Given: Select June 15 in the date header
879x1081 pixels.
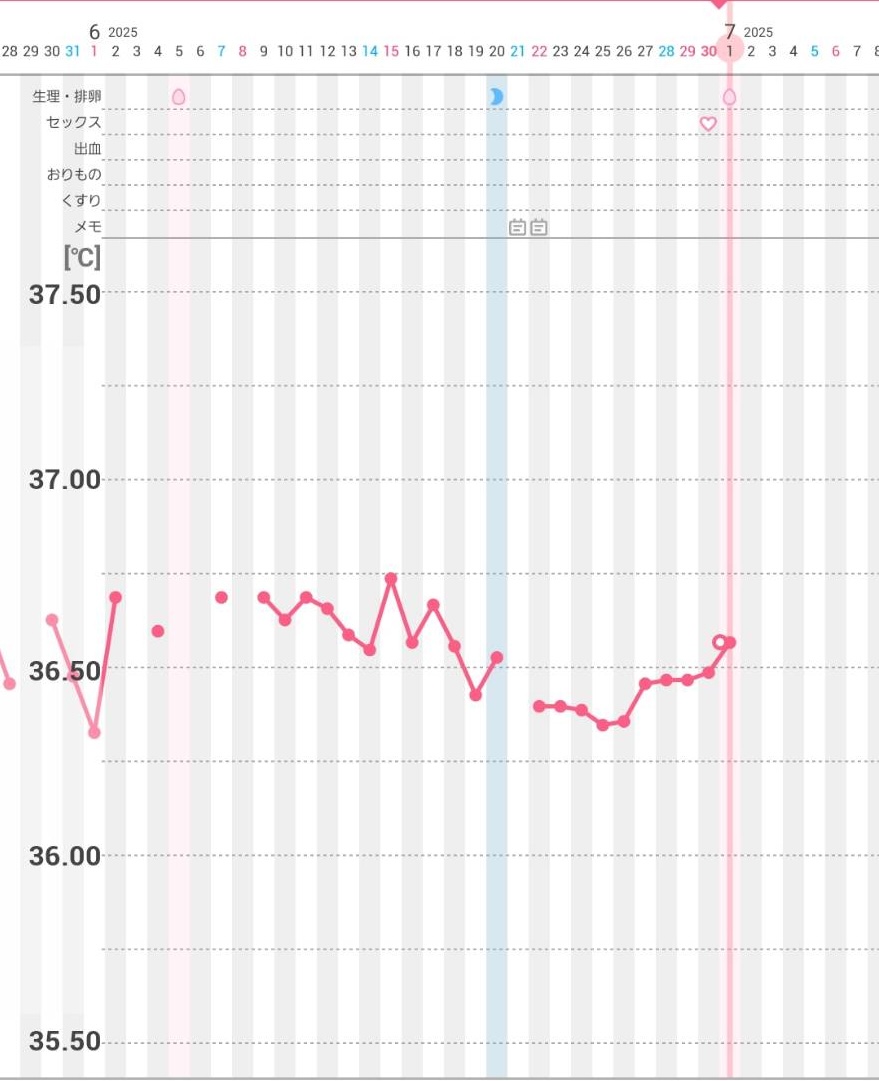Looking at the screenshot, I should (x=391, y=50).
